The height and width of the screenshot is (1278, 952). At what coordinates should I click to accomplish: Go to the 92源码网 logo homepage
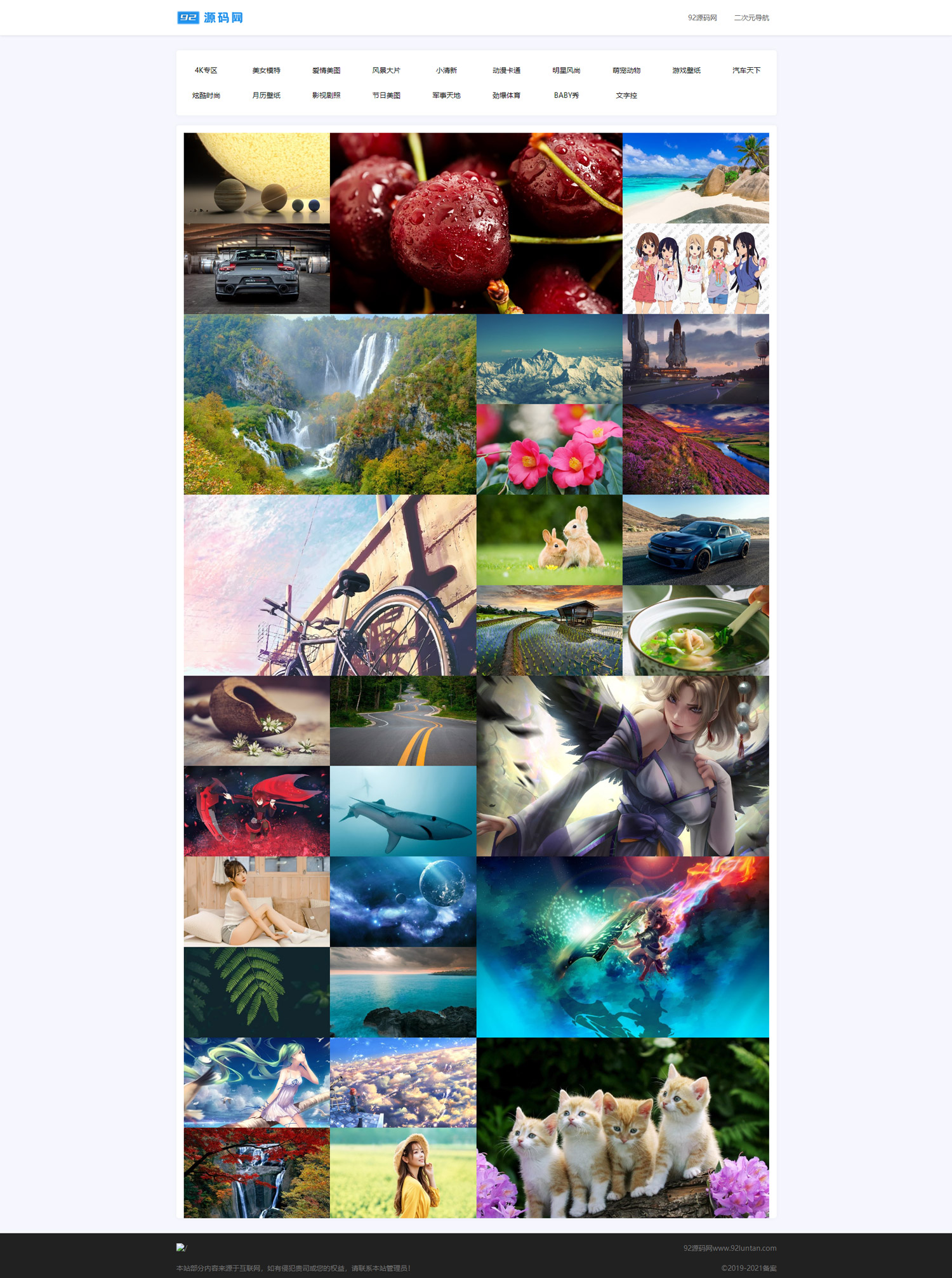click(210, 18)
